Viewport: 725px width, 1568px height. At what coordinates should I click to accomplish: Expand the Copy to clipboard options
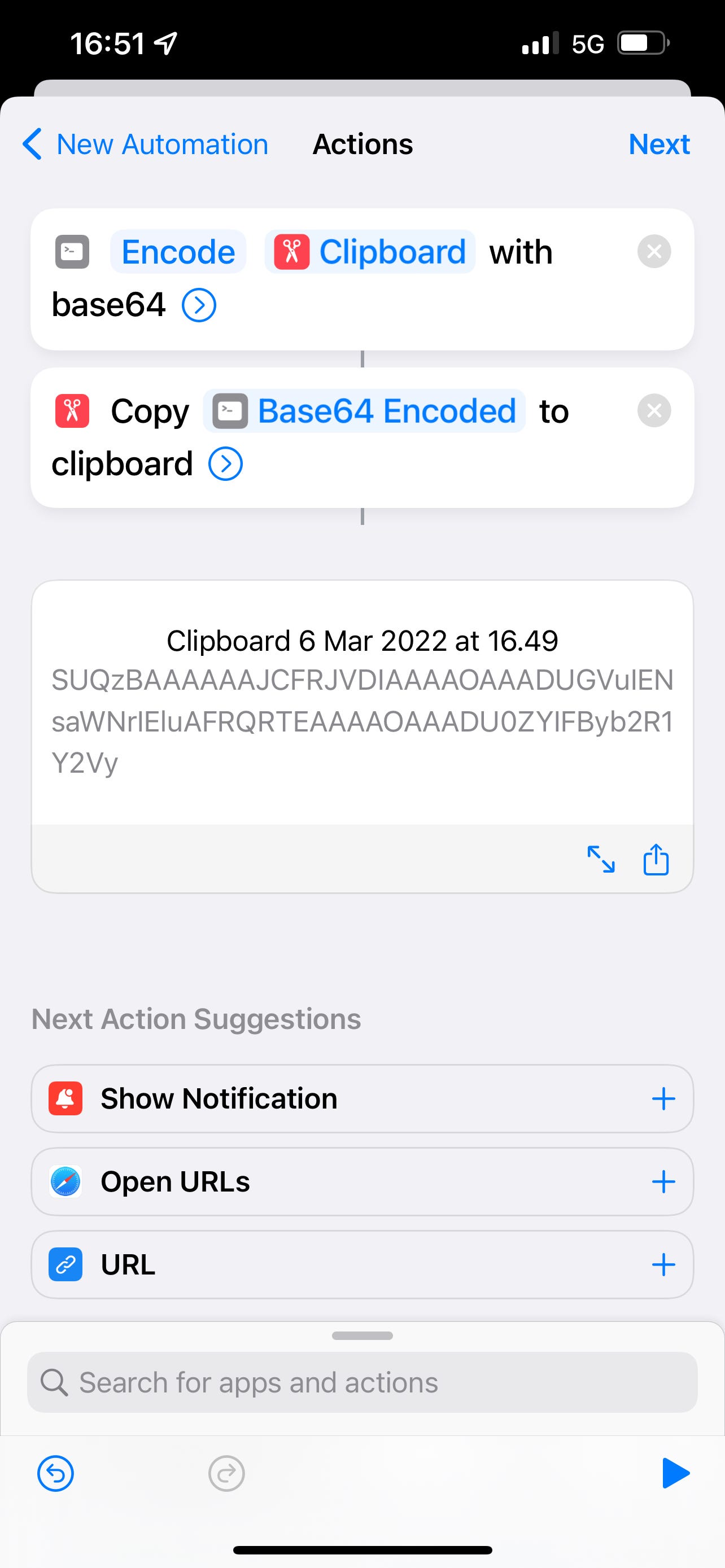(225, 465)
